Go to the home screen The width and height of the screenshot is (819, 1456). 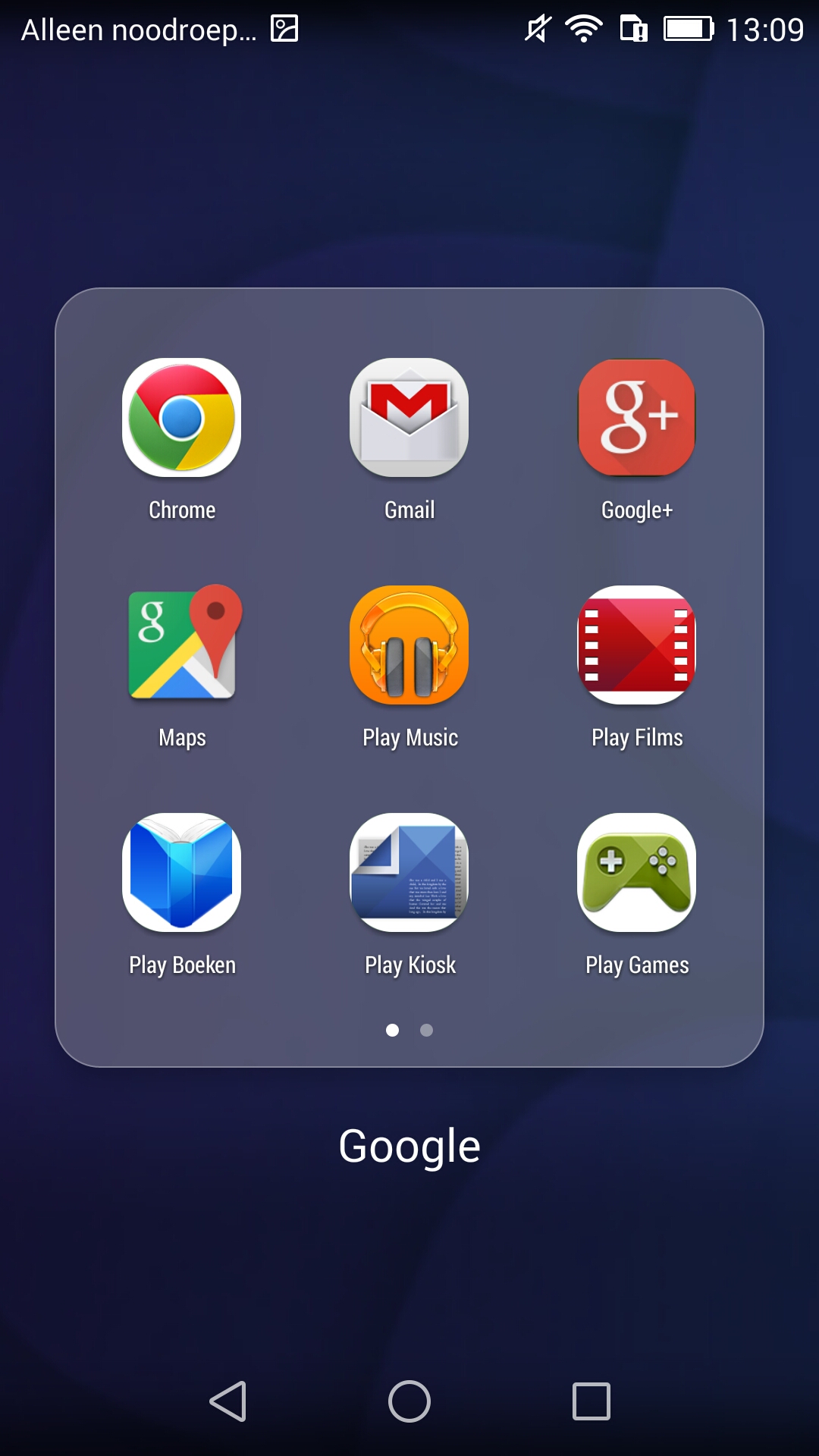pos(409,1401)
